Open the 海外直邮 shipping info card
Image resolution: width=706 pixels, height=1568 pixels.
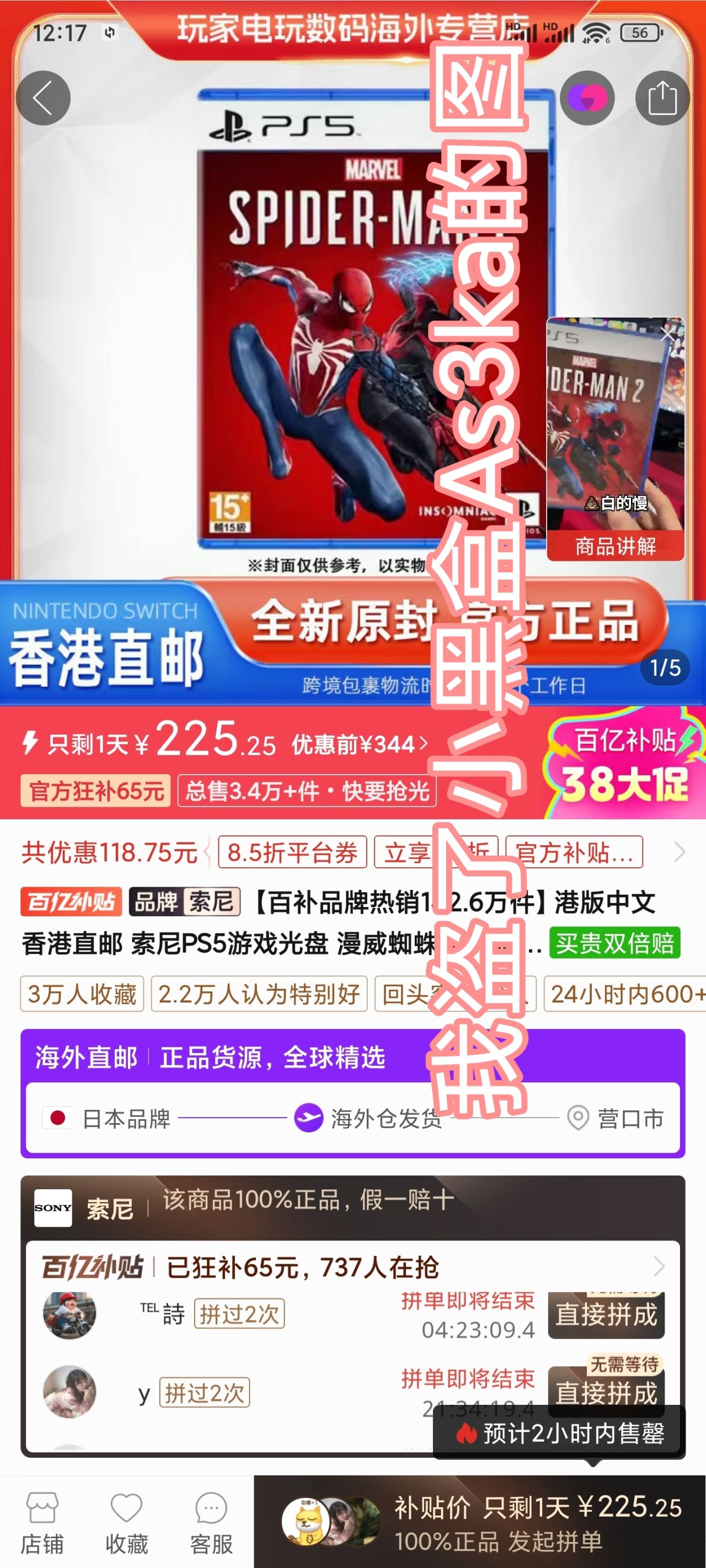352,1093
